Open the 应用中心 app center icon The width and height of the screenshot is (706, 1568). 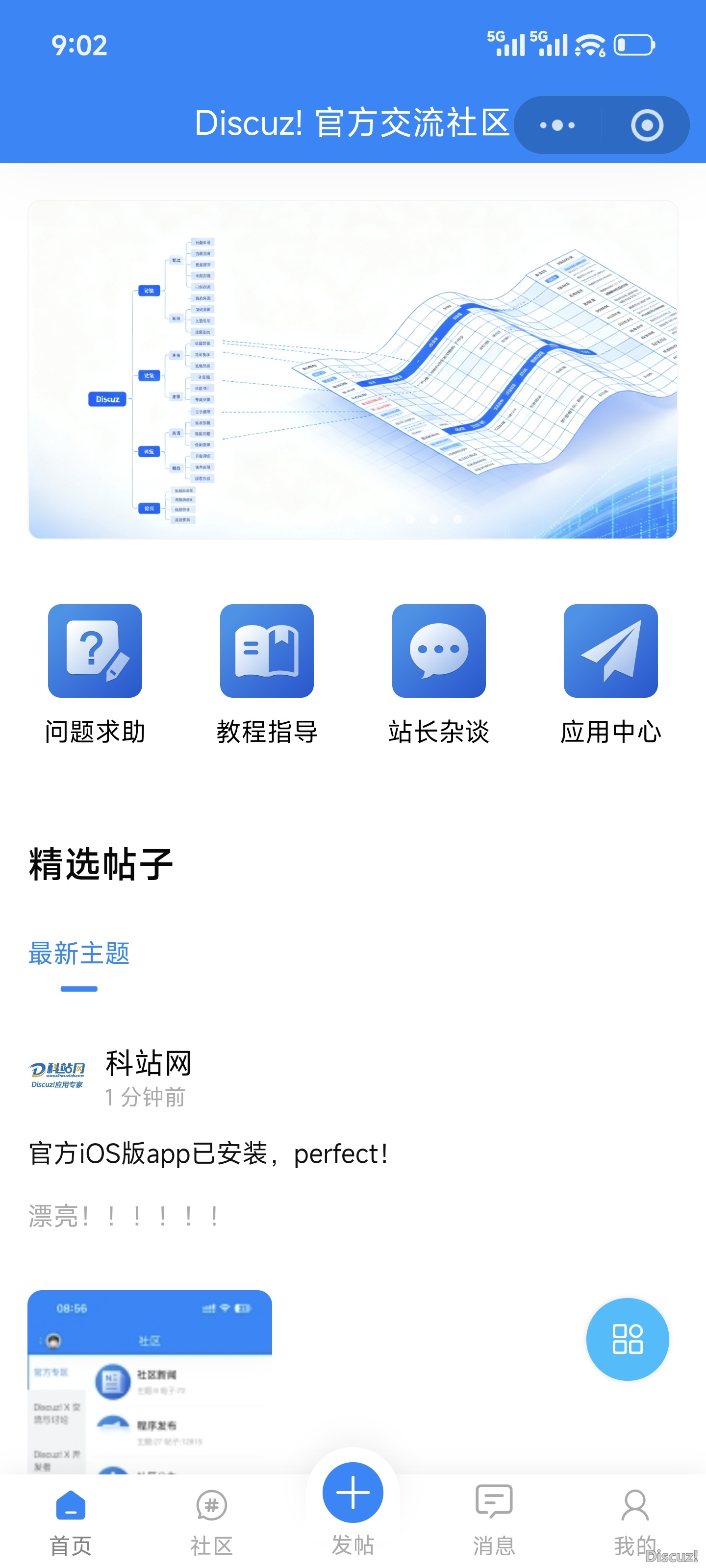tap(611, 651)
